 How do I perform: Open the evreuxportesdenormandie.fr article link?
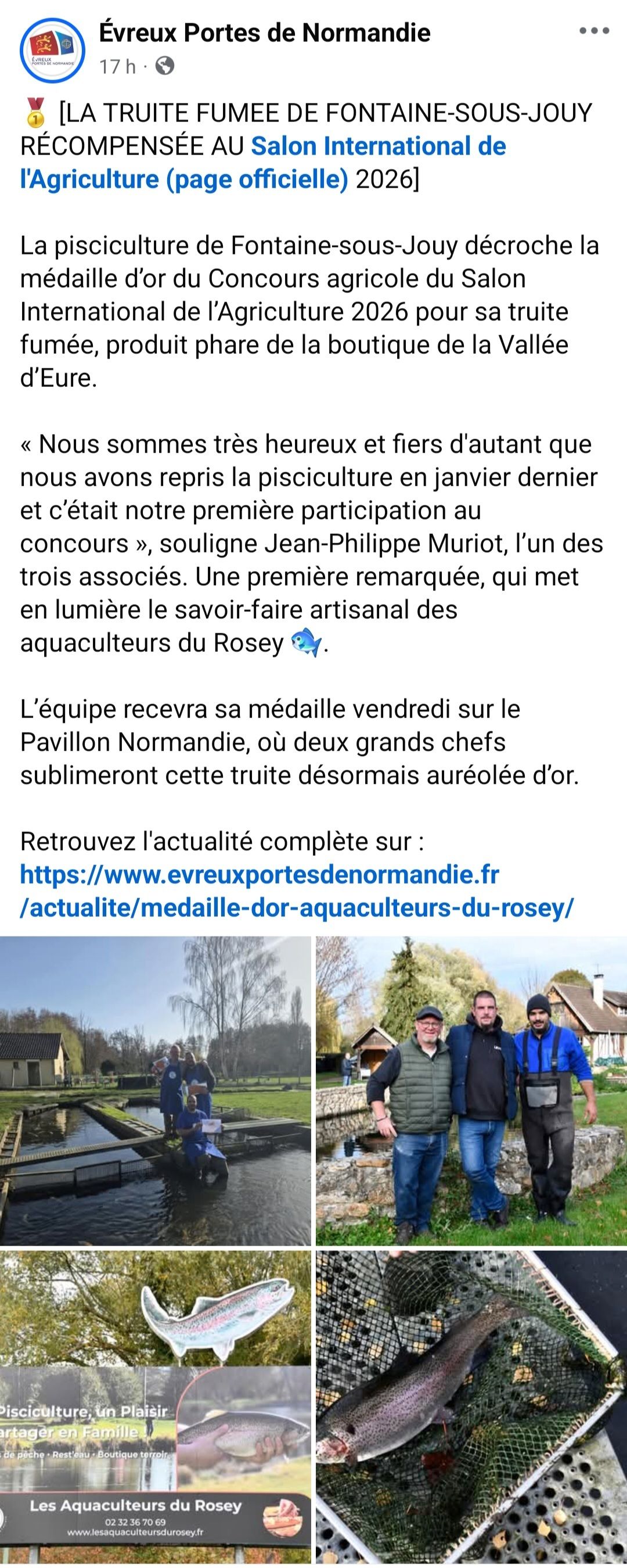[297, 891]
